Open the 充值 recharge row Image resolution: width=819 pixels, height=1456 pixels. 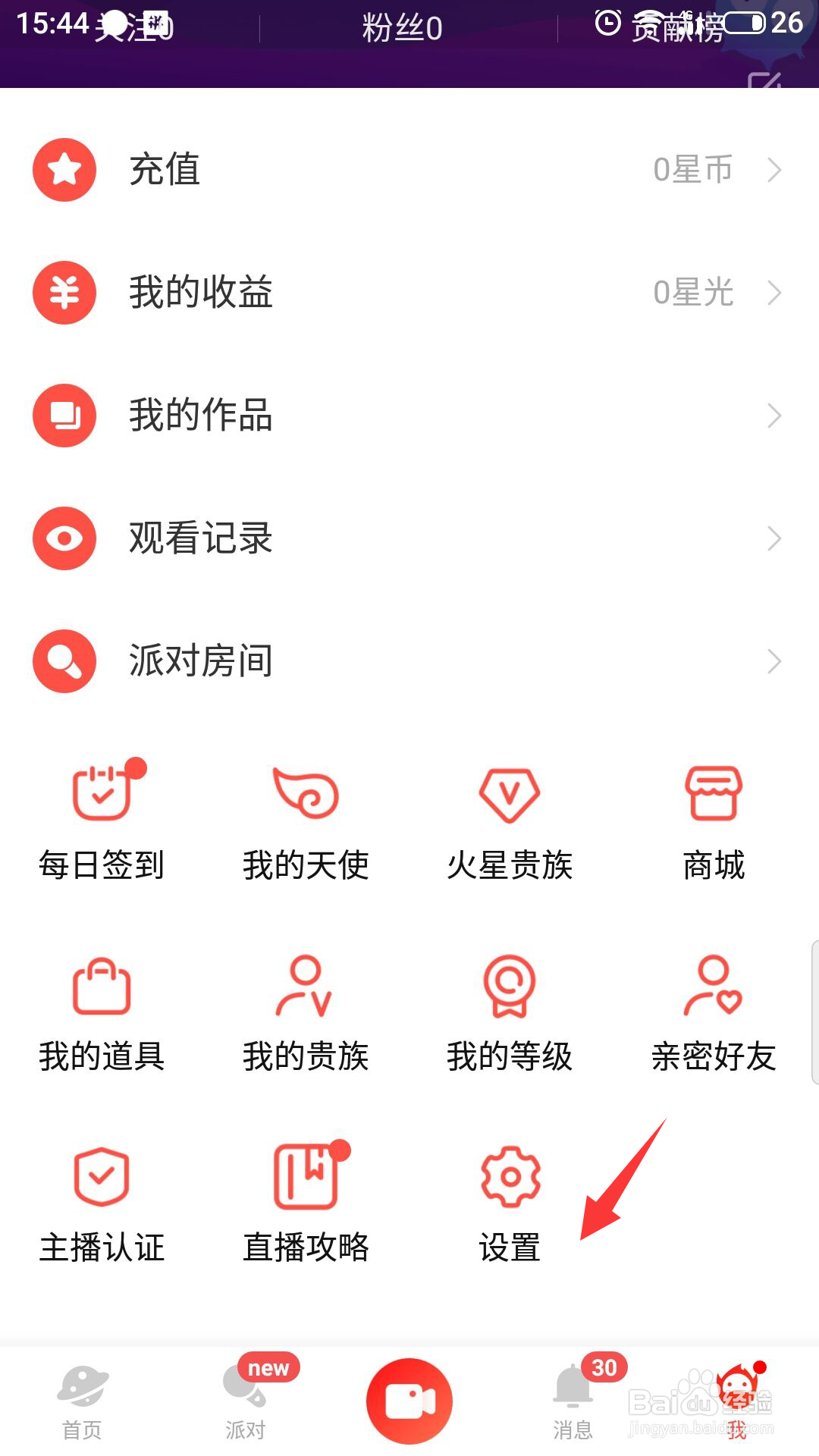click(409, 170)
